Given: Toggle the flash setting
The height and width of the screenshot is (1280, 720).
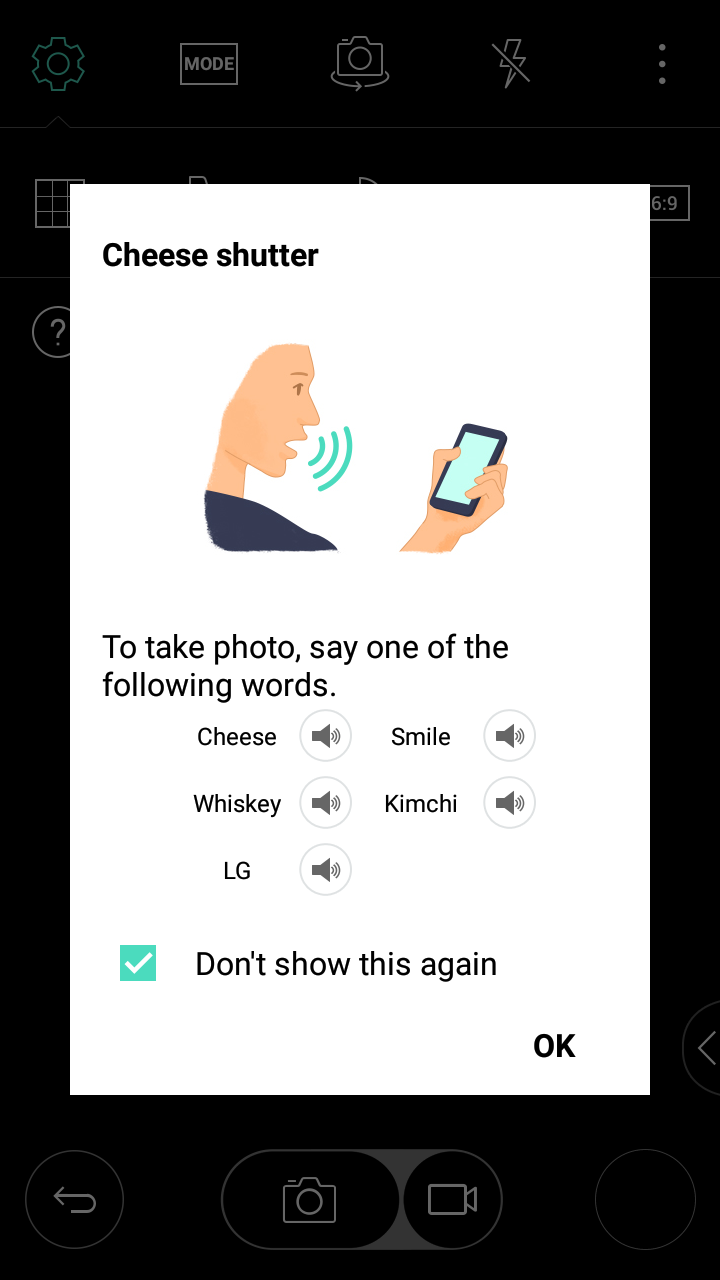Looking at the screenshot, I should tap(511, 64).
